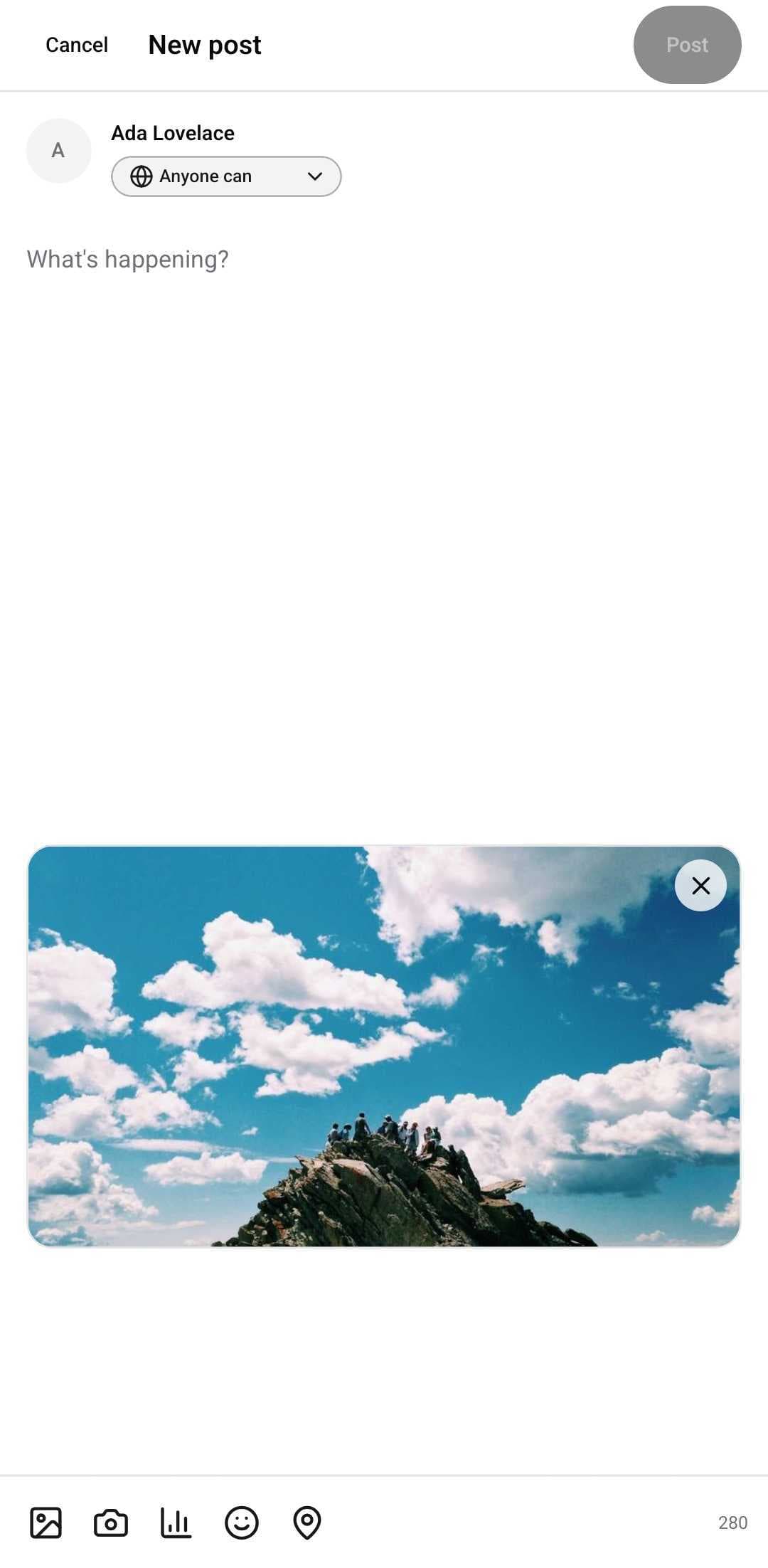Open the attached image preview
This screenshot has height=1568, width=768.
pyautogui.click(x=384, y=1047)
